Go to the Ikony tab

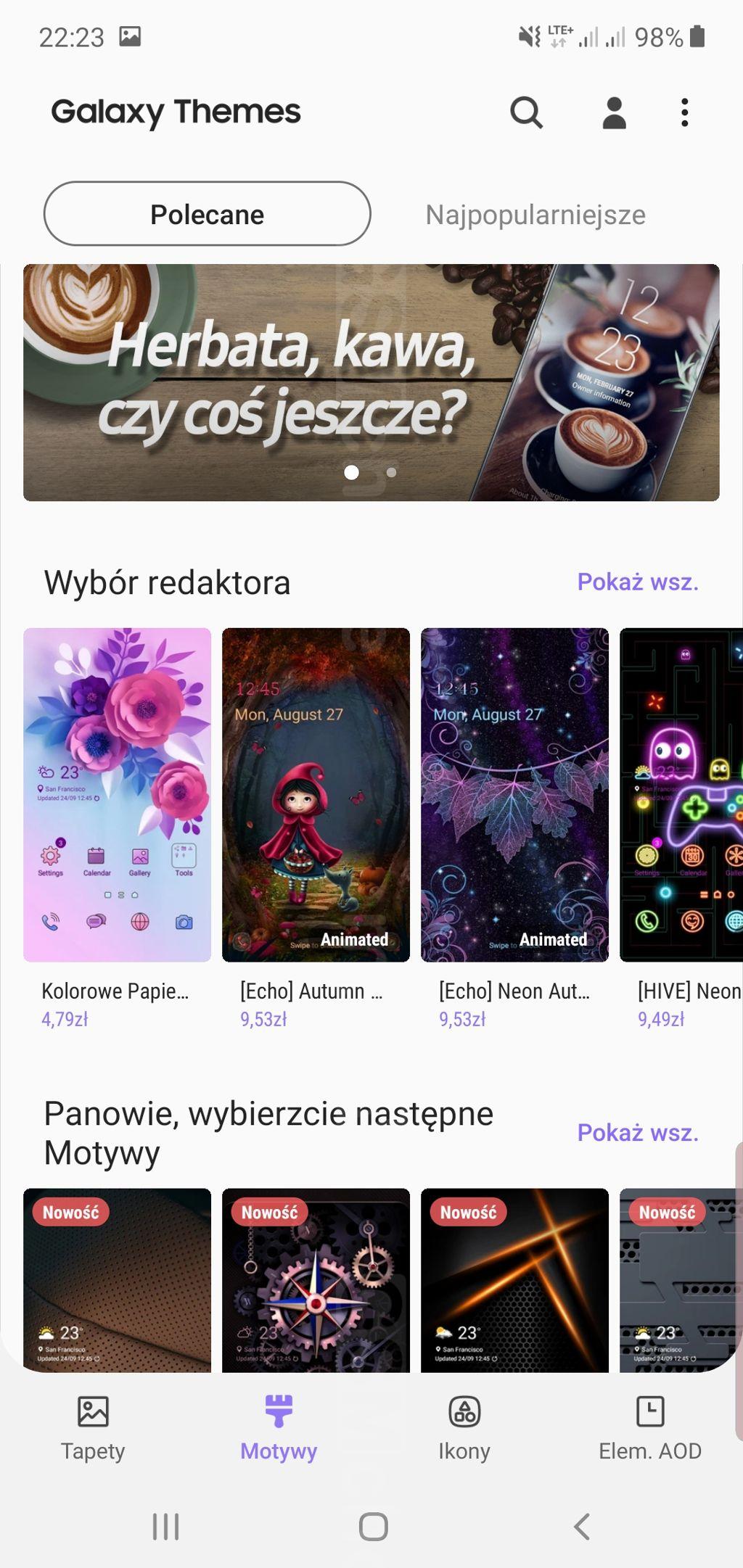click(x=464, y=1428)
